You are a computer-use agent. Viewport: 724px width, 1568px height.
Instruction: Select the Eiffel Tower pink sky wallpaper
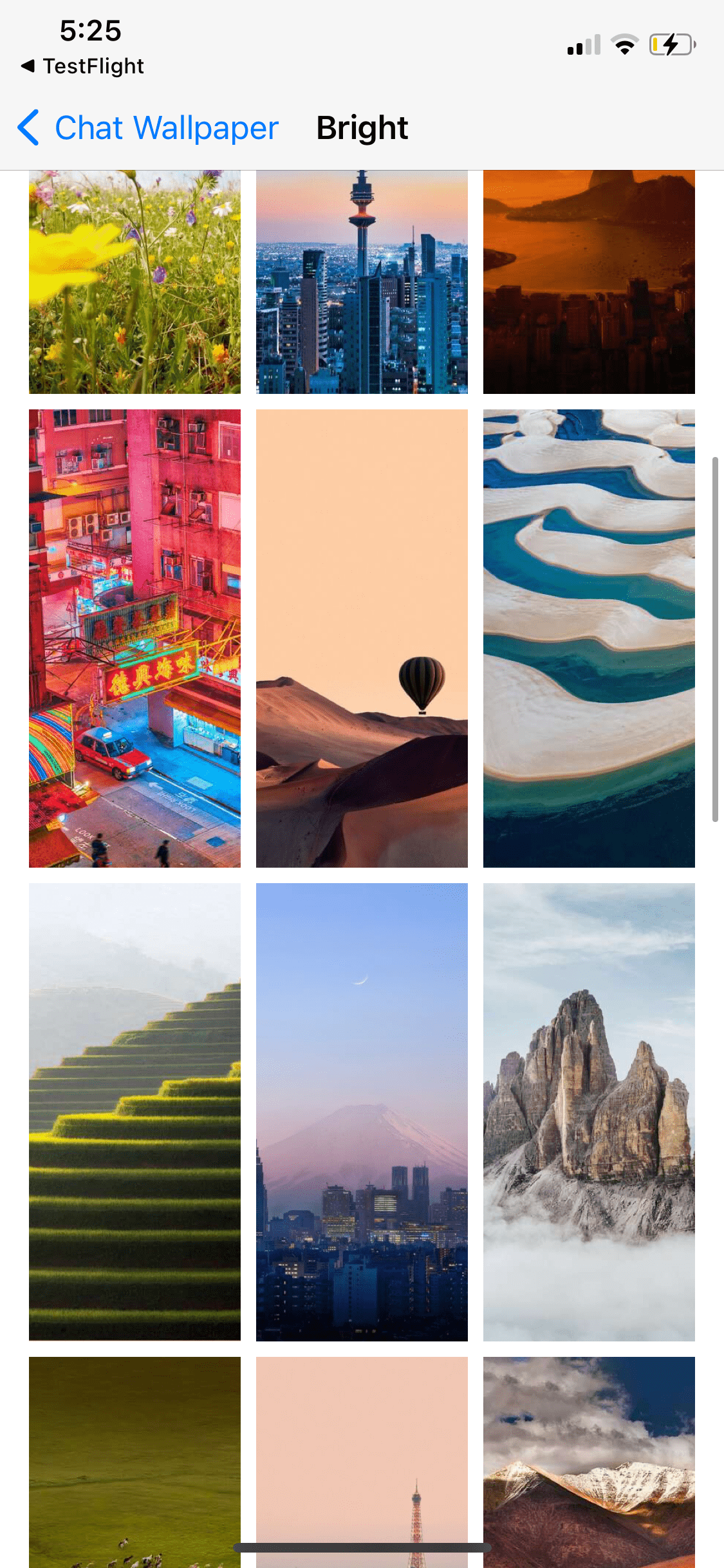pyautogui.click(x=362, y=1462)
